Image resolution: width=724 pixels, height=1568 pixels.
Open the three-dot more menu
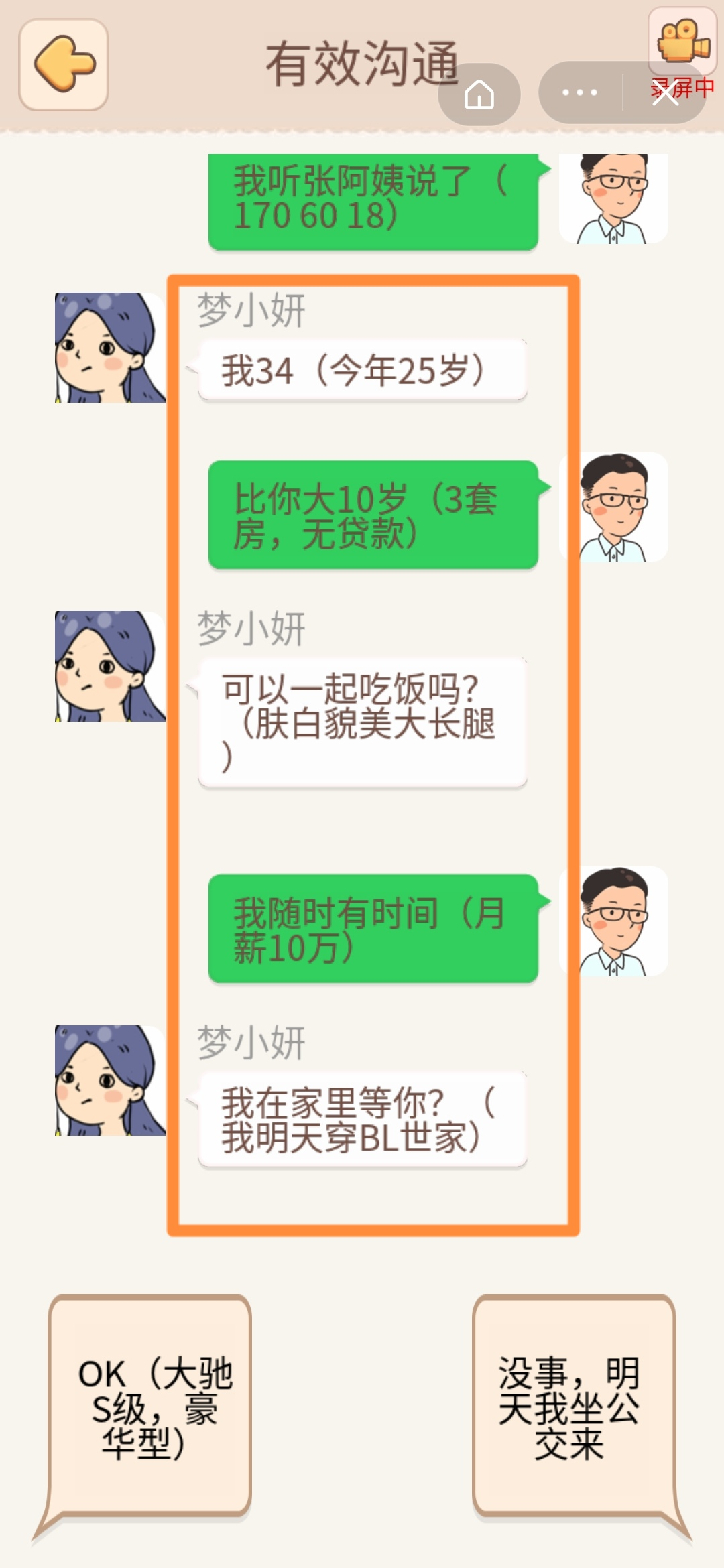580,92
